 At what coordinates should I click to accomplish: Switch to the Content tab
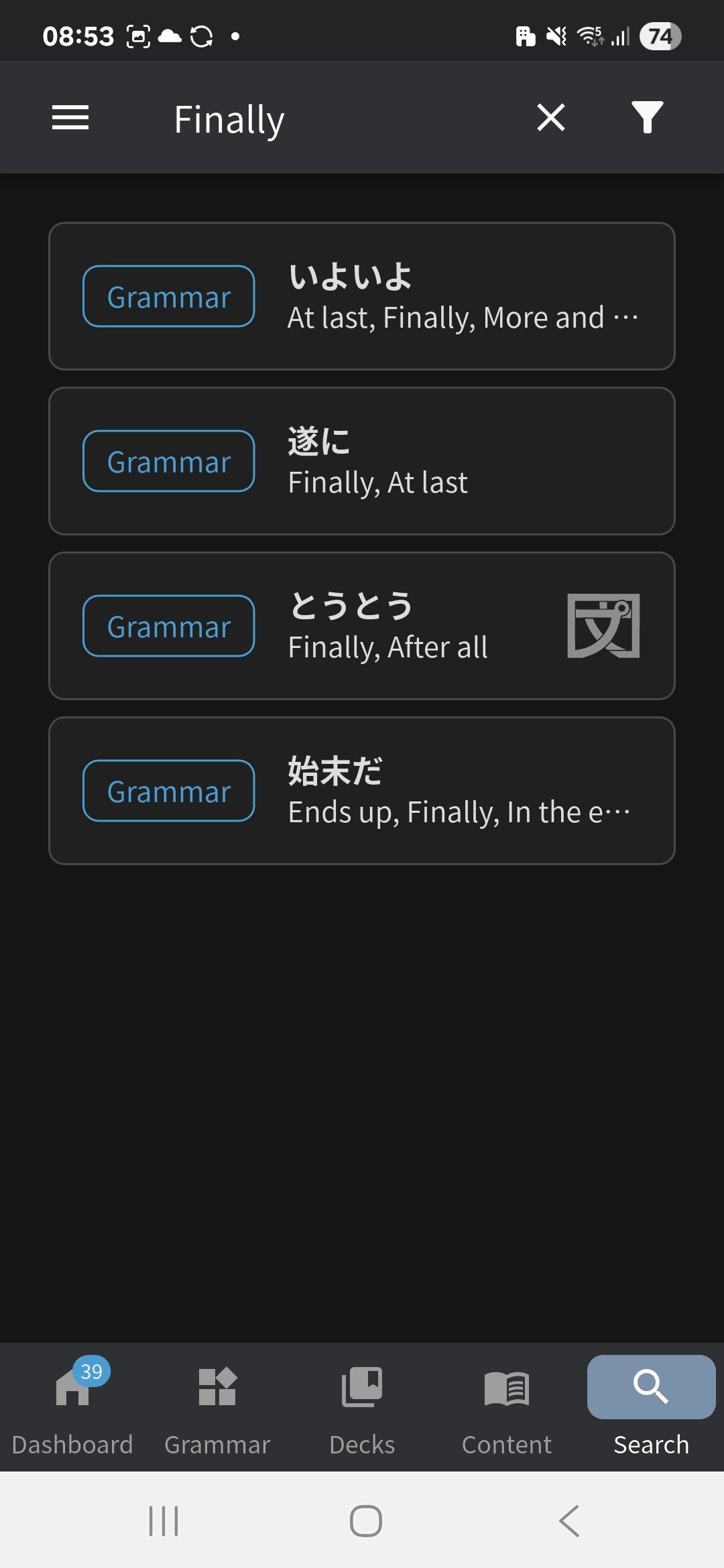click(507, 1407)
